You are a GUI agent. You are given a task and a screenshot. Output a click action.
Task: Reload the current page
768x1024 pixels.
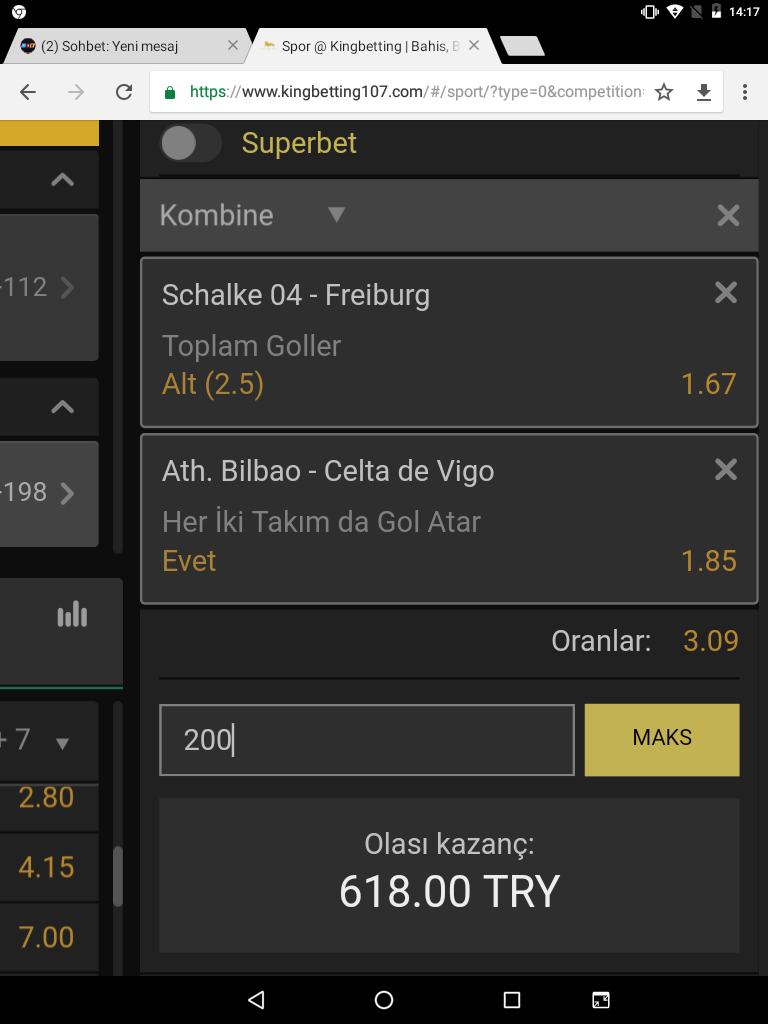tap(124, 92)
